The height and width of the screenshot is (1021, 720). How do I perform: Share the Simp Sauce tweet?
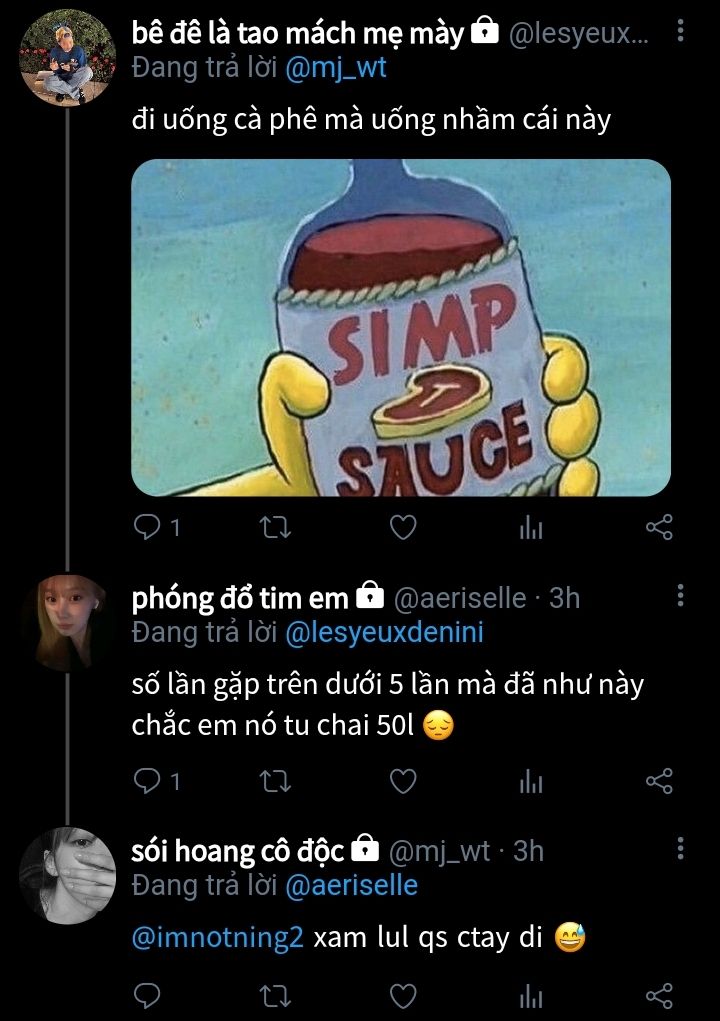click(x=659, y=527)
